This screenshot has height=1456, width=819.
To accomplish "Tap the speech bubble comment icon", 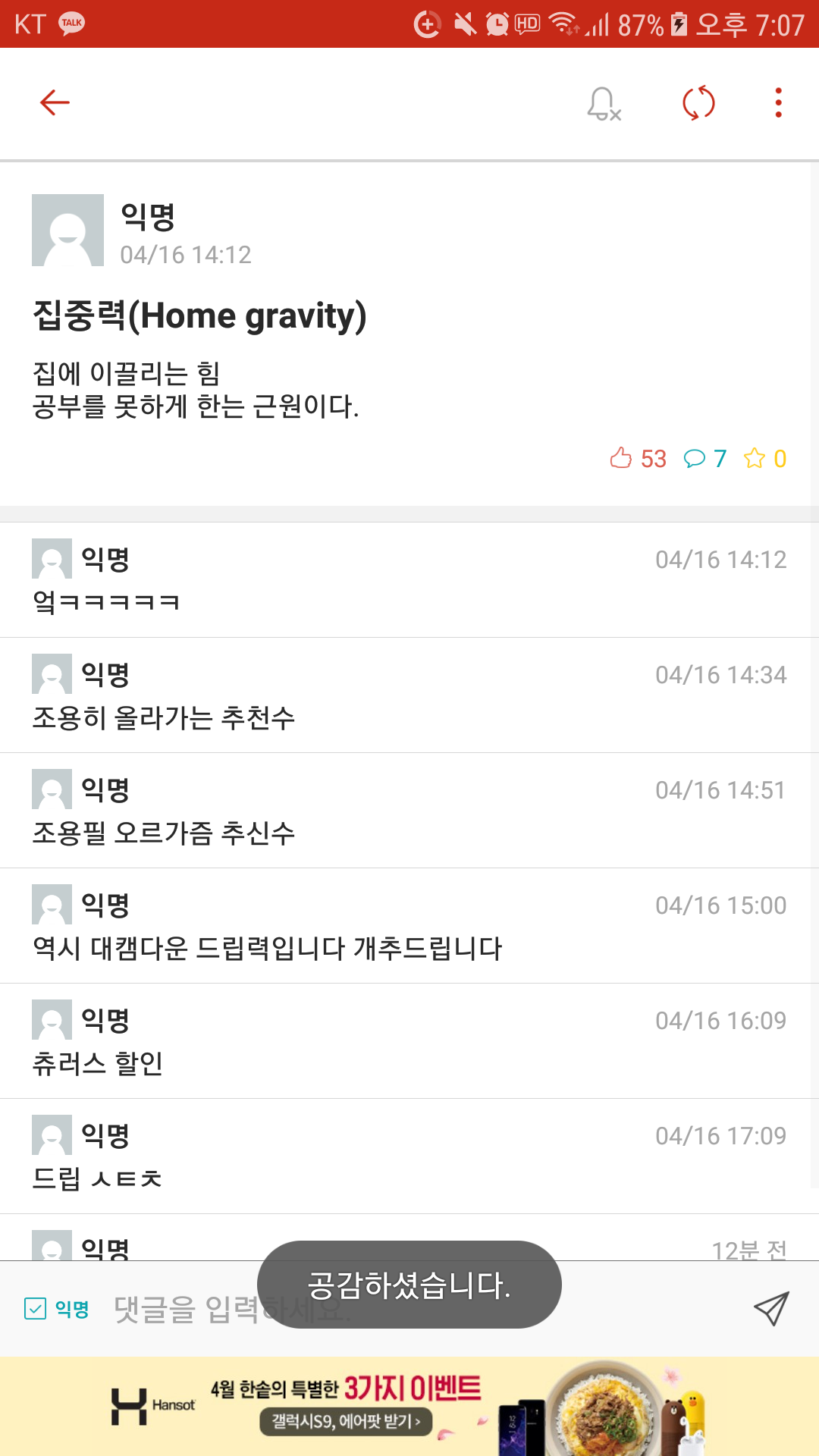I will coord(694,458).
